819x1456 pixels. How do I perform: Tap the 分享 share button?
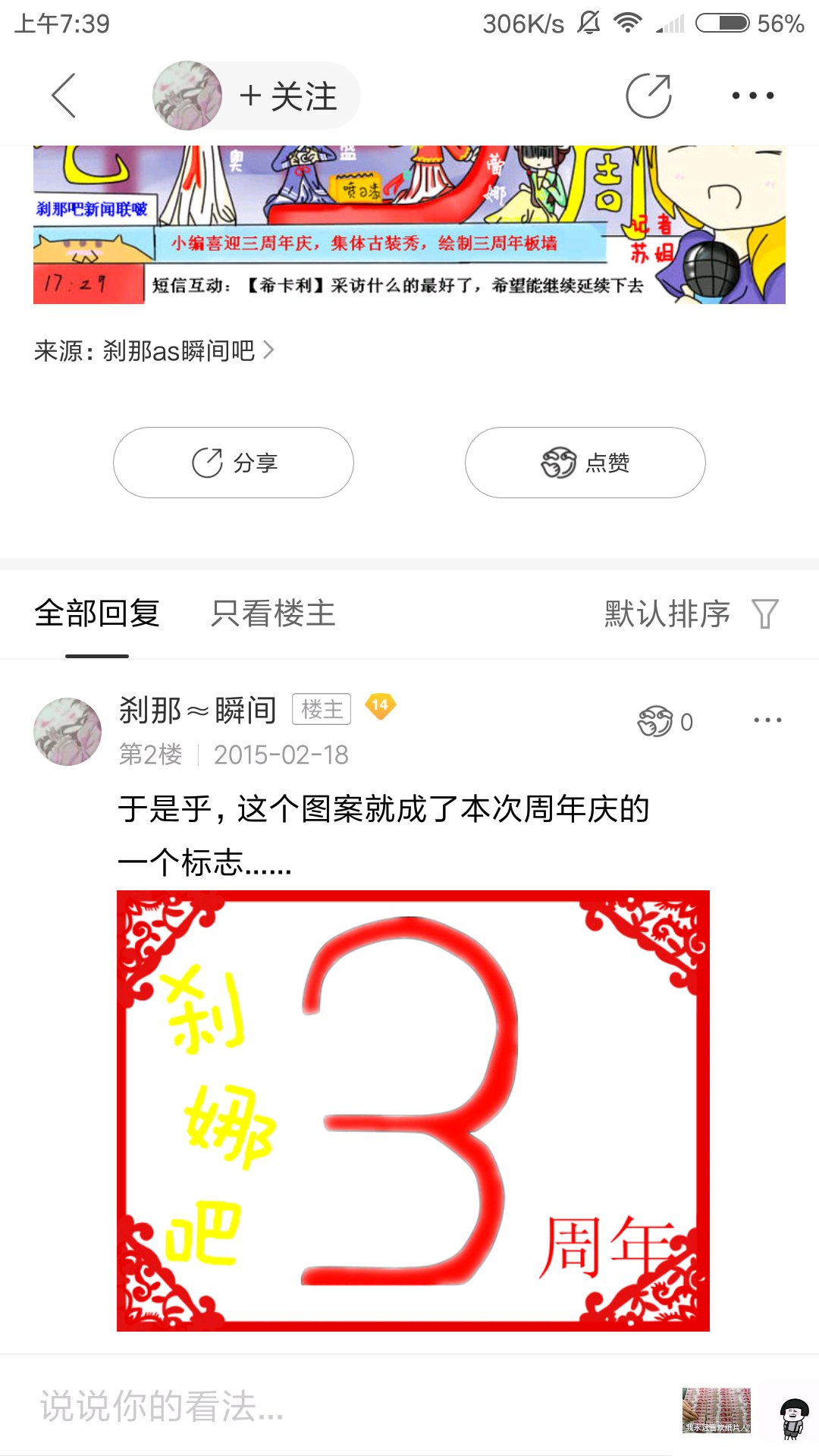tap(234, 463)
